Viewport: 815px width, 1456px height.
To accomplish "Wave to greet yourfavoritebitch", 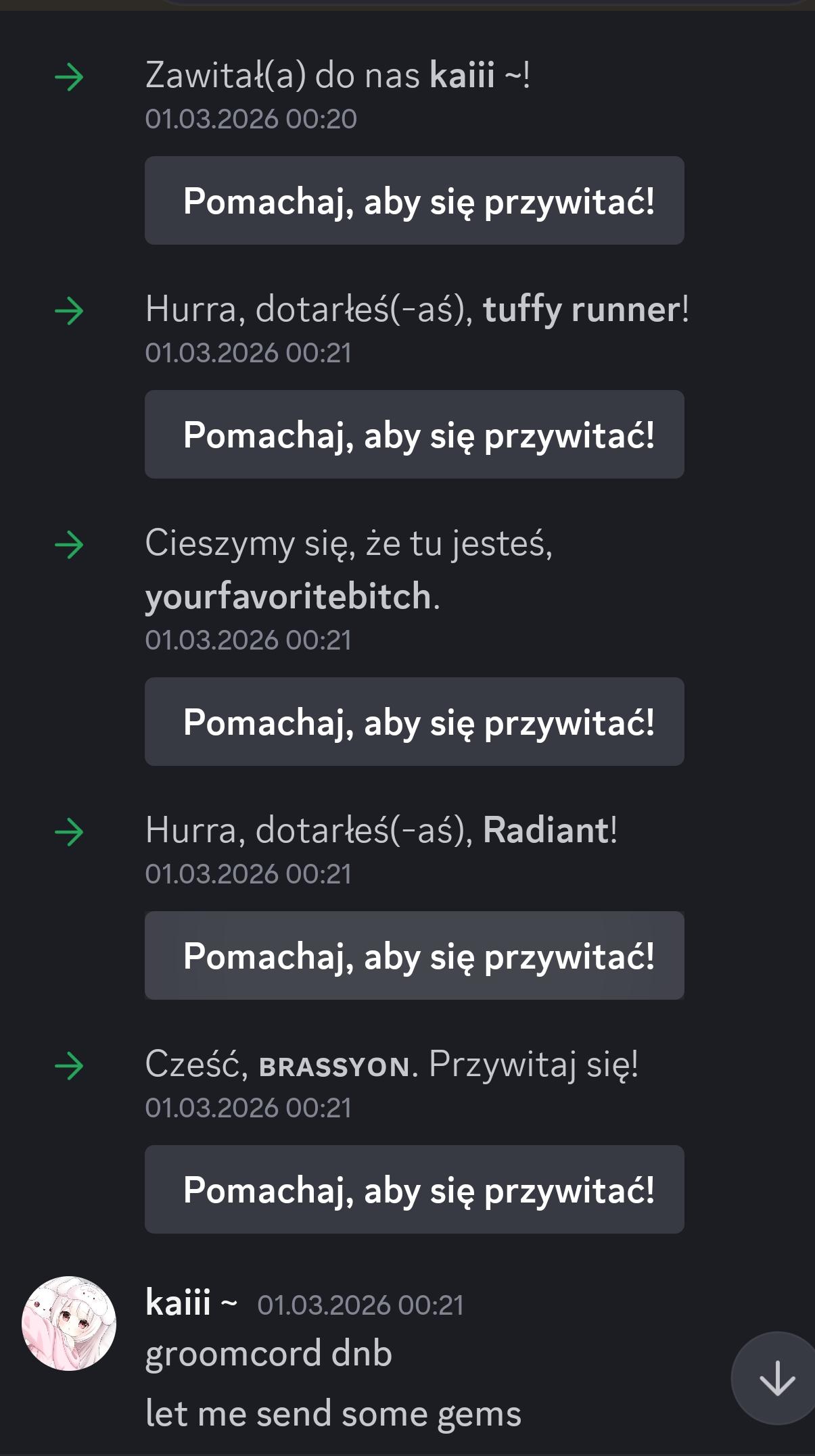I will point(414,722).
